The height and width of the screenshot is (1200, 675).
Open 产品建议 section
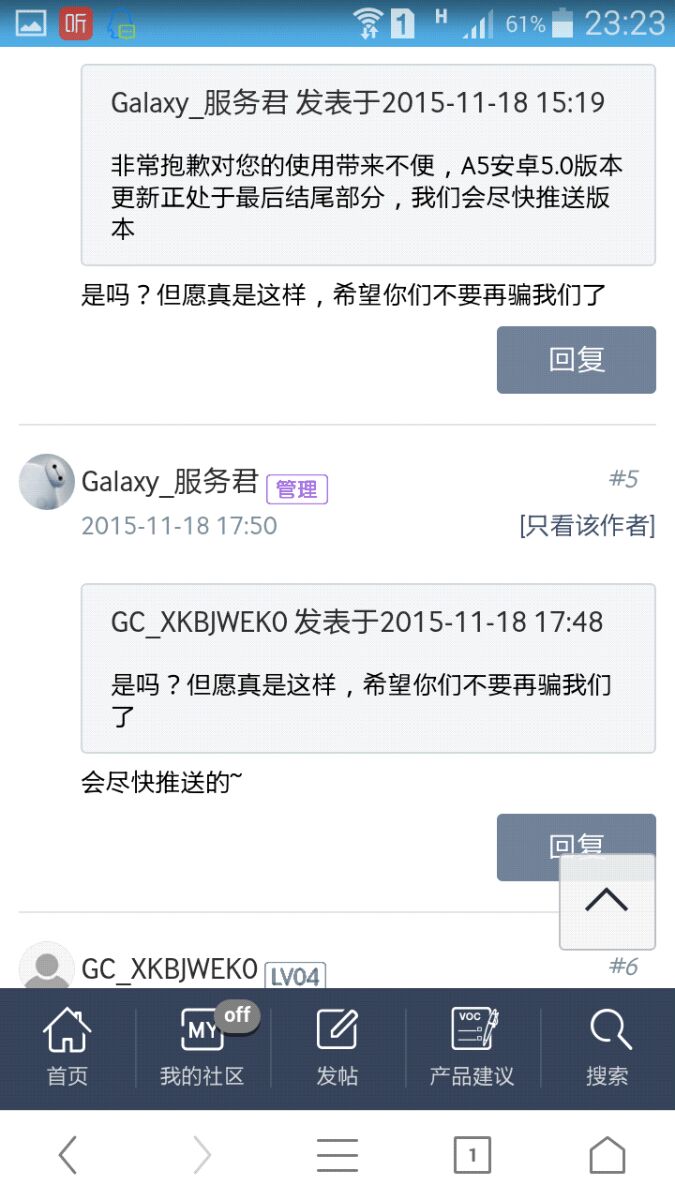click(472, 1048)
